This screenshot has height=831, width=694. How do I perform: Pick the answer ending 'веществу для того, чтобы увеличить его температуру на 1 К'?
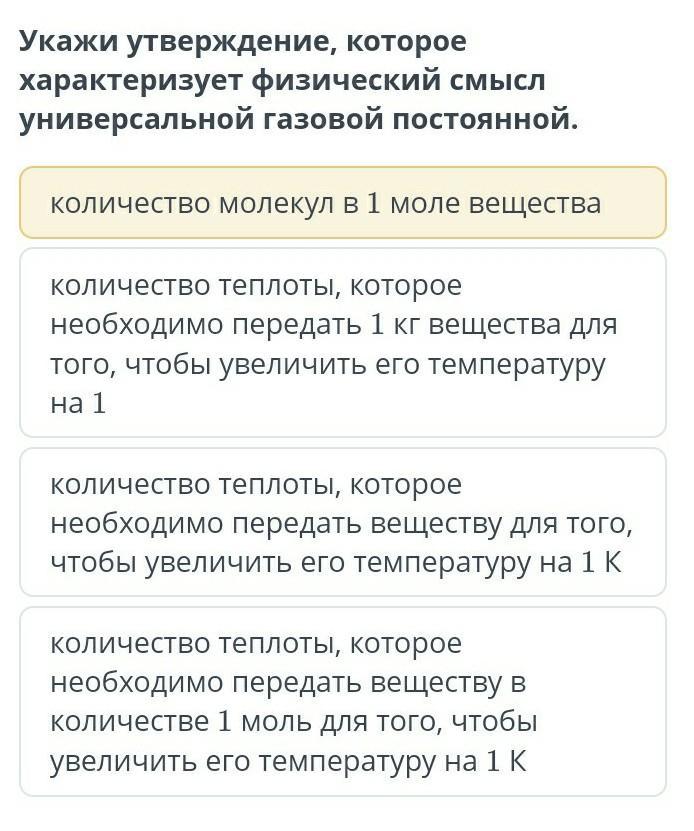point(342,523)
